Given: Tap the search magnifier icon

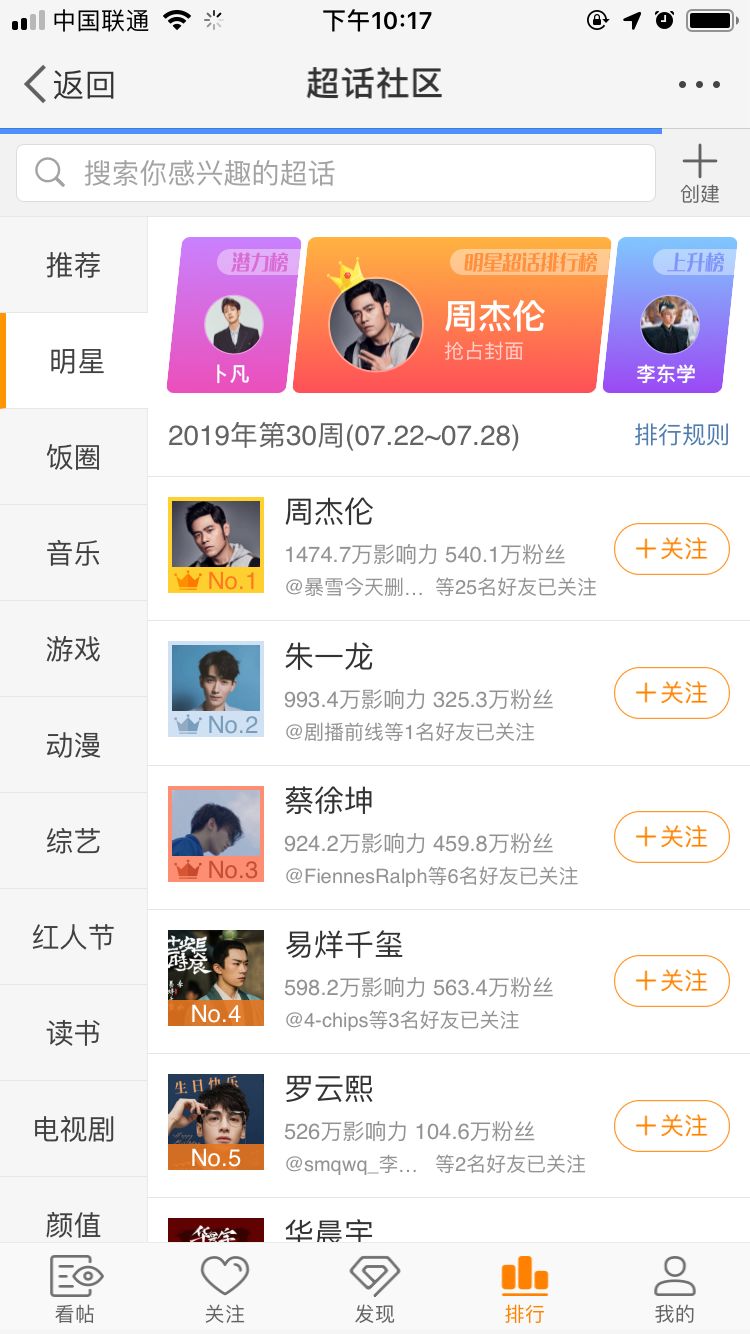Looking at the screenshot, I should tap(48, 172).
